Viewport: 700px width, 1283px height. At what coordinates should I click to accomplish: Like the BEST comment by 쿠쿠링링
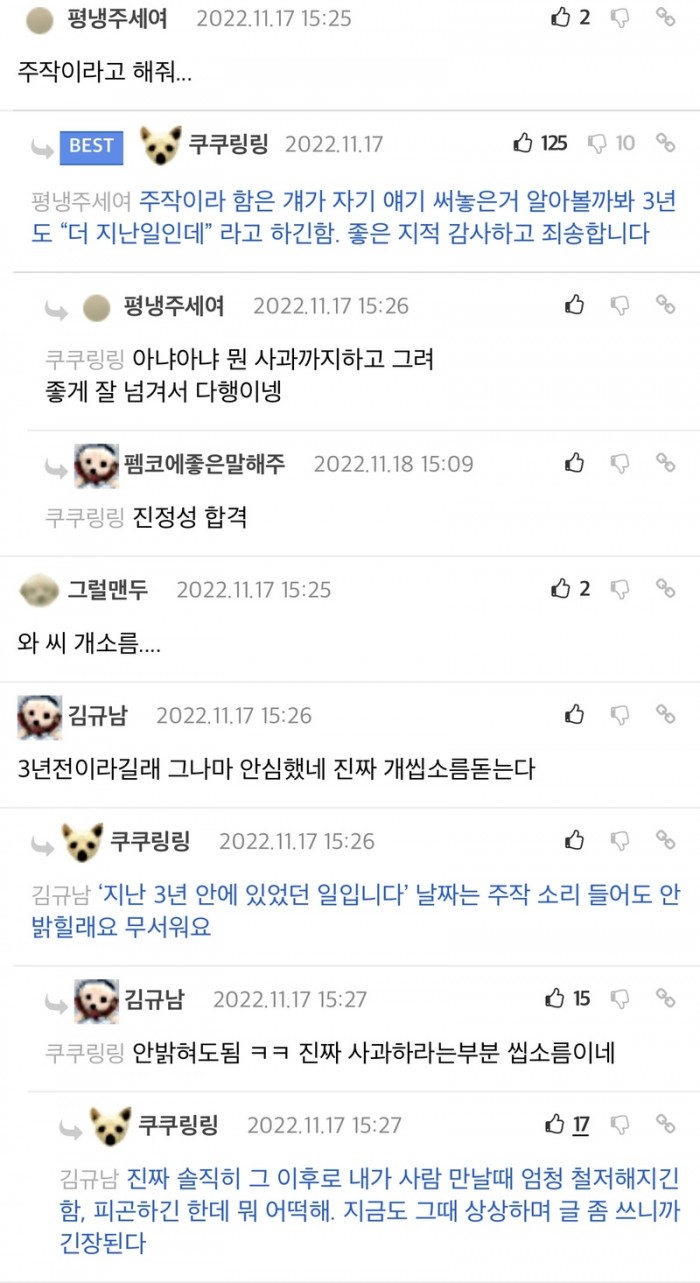[523, 143]
